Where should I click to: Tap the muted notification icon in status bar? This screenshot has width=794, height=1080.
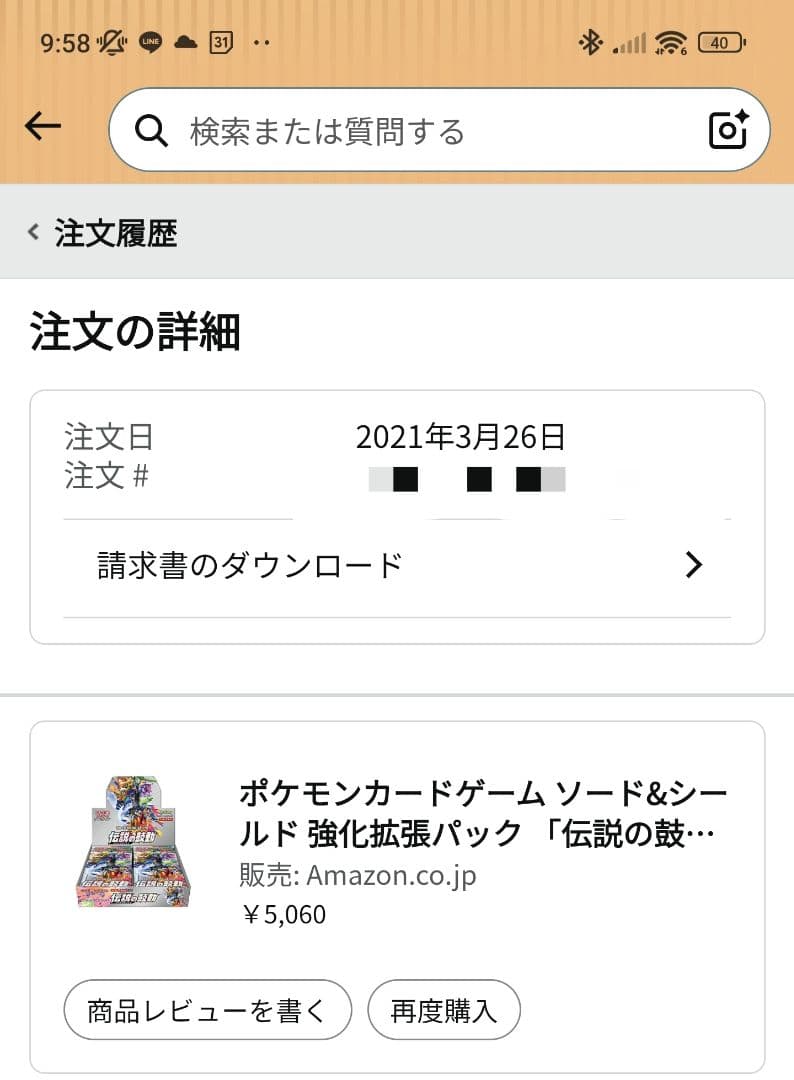(112, 41)
